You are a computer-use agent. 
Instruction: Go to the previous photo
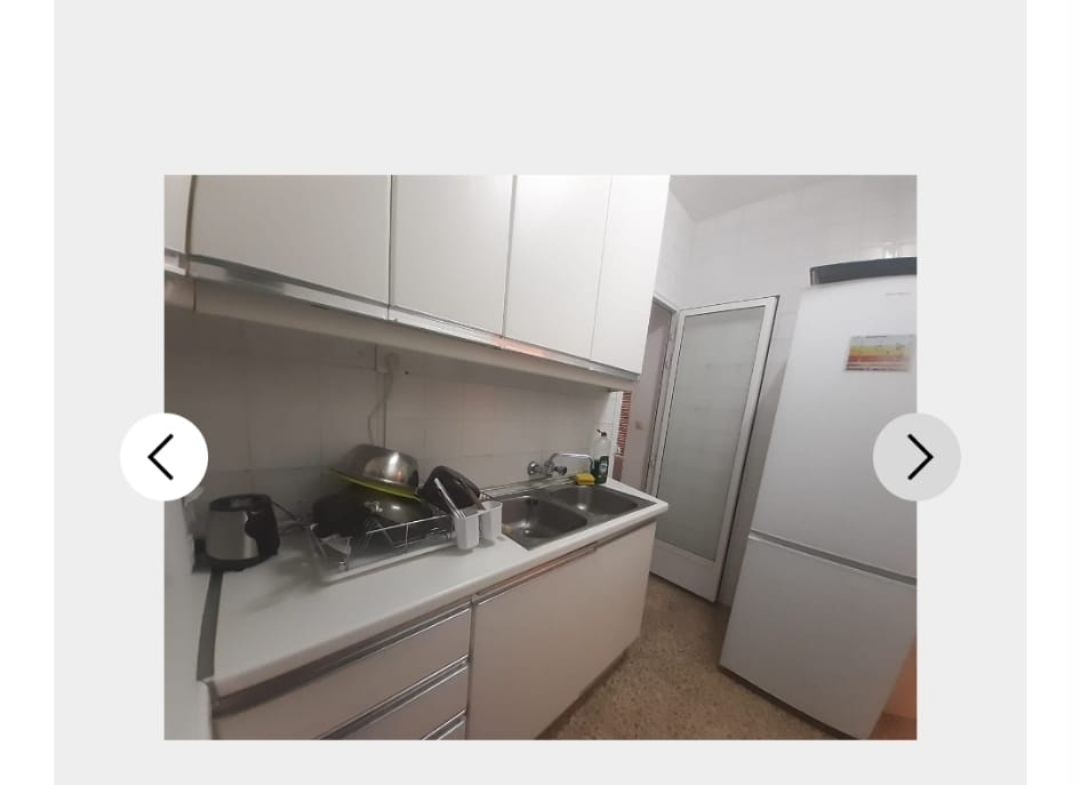point(163,457)
